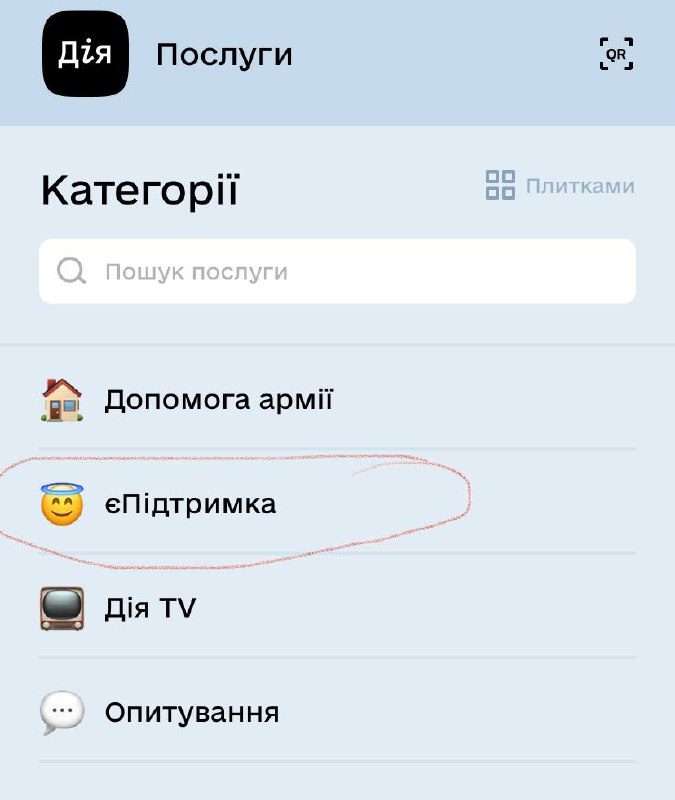Open the QR code scanner

coord(616,54)
